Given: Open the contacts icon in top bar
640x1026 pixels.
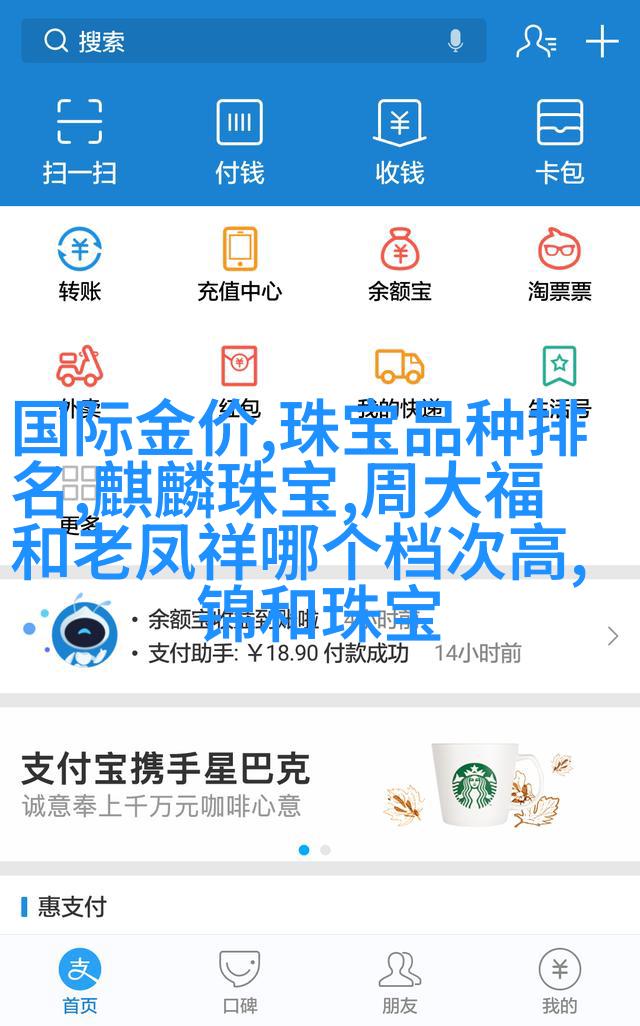Looking at the screenshot, I should (x=536, y=41).
